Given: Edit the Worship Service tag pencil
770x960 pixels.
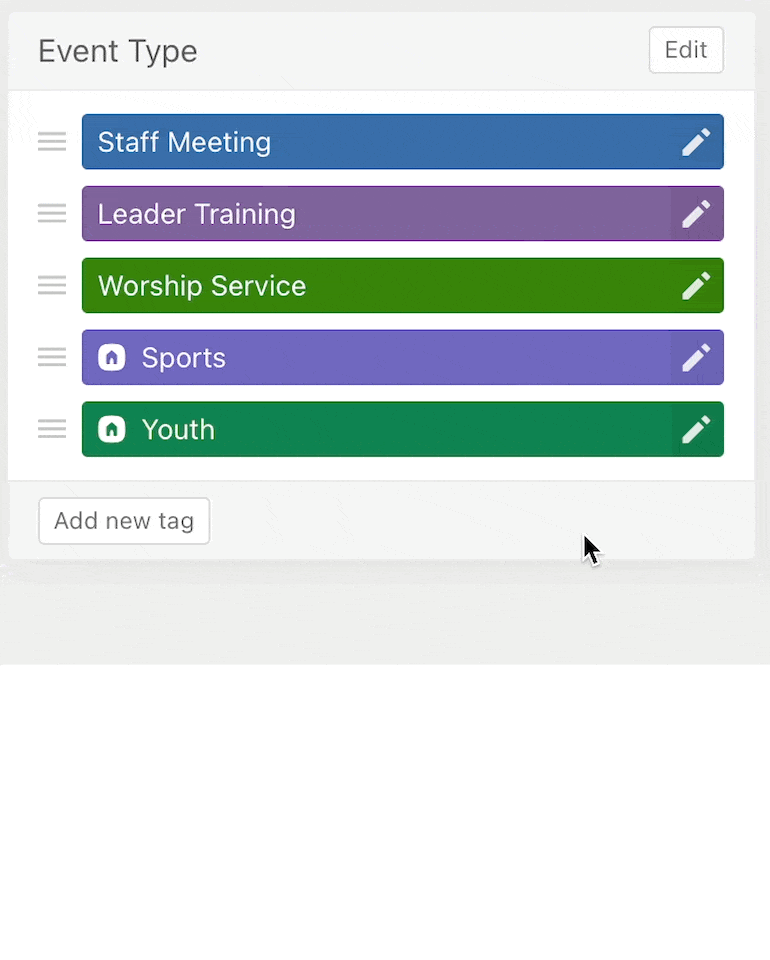Looking at the screenshot, I should pyautogui.click(x=696, y=286).
